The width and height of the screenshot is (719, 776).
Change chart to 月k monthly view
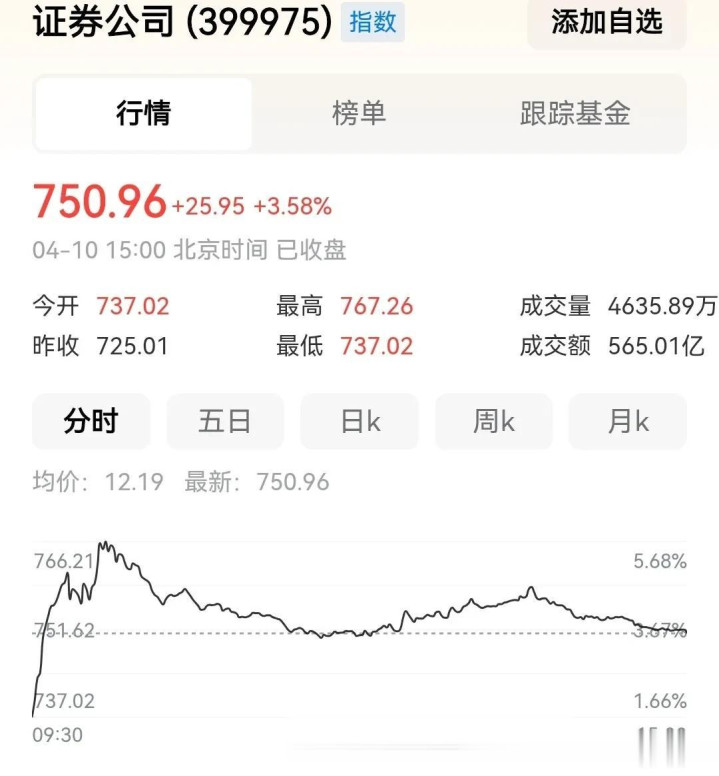pyautogui.click(x=628, y=422)
